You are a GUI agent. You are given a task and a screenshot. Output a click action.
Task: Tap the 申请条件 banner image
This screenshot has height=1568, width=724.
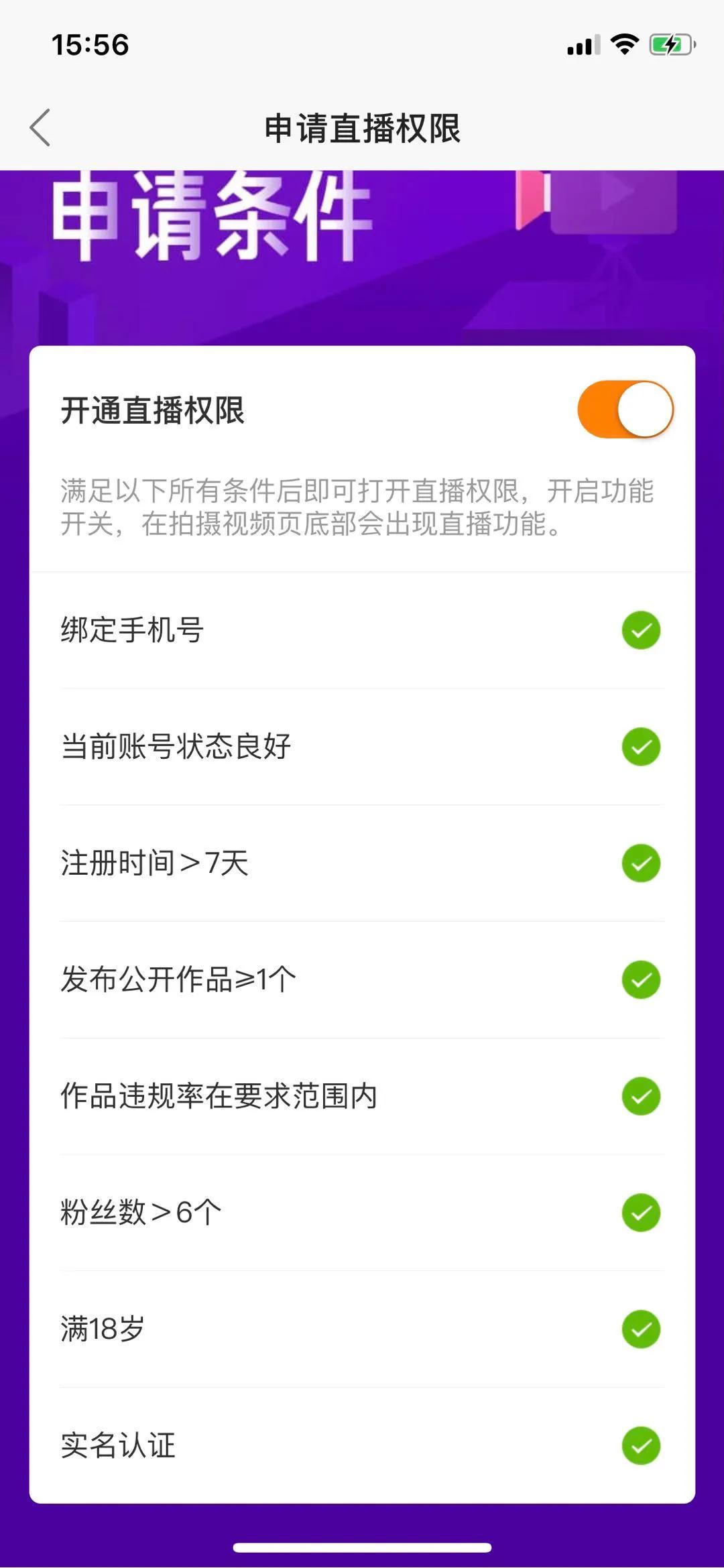click(362, 248)
